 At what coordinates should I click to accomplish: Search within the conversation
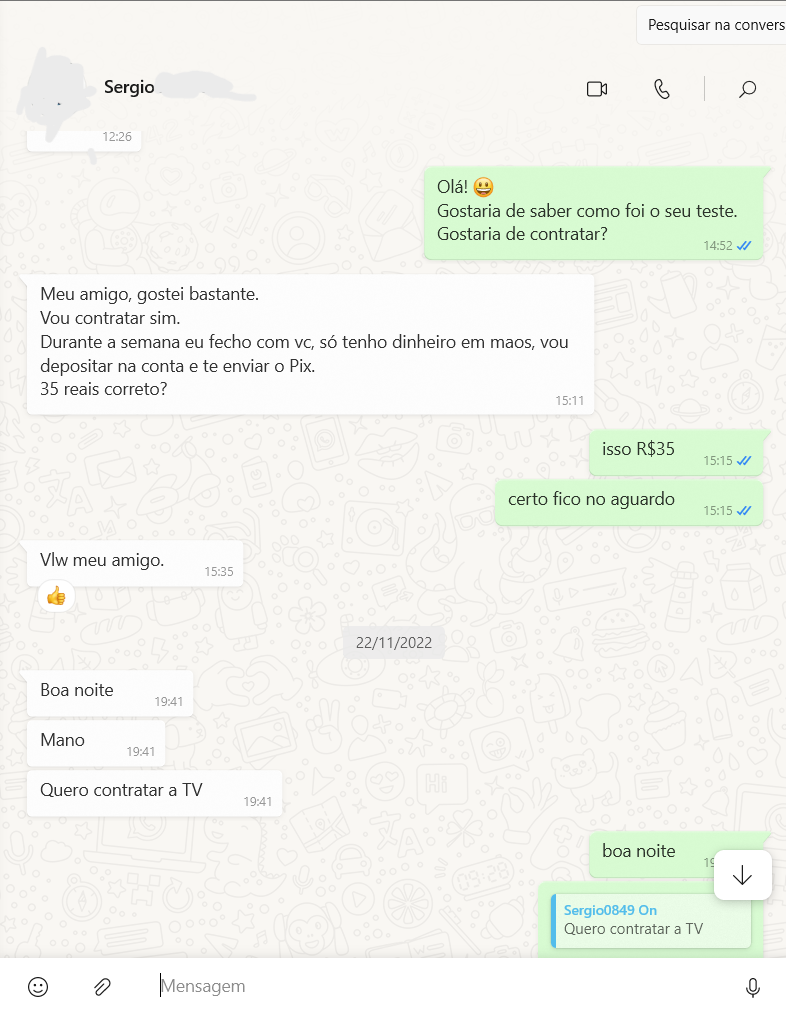(747, 89)
